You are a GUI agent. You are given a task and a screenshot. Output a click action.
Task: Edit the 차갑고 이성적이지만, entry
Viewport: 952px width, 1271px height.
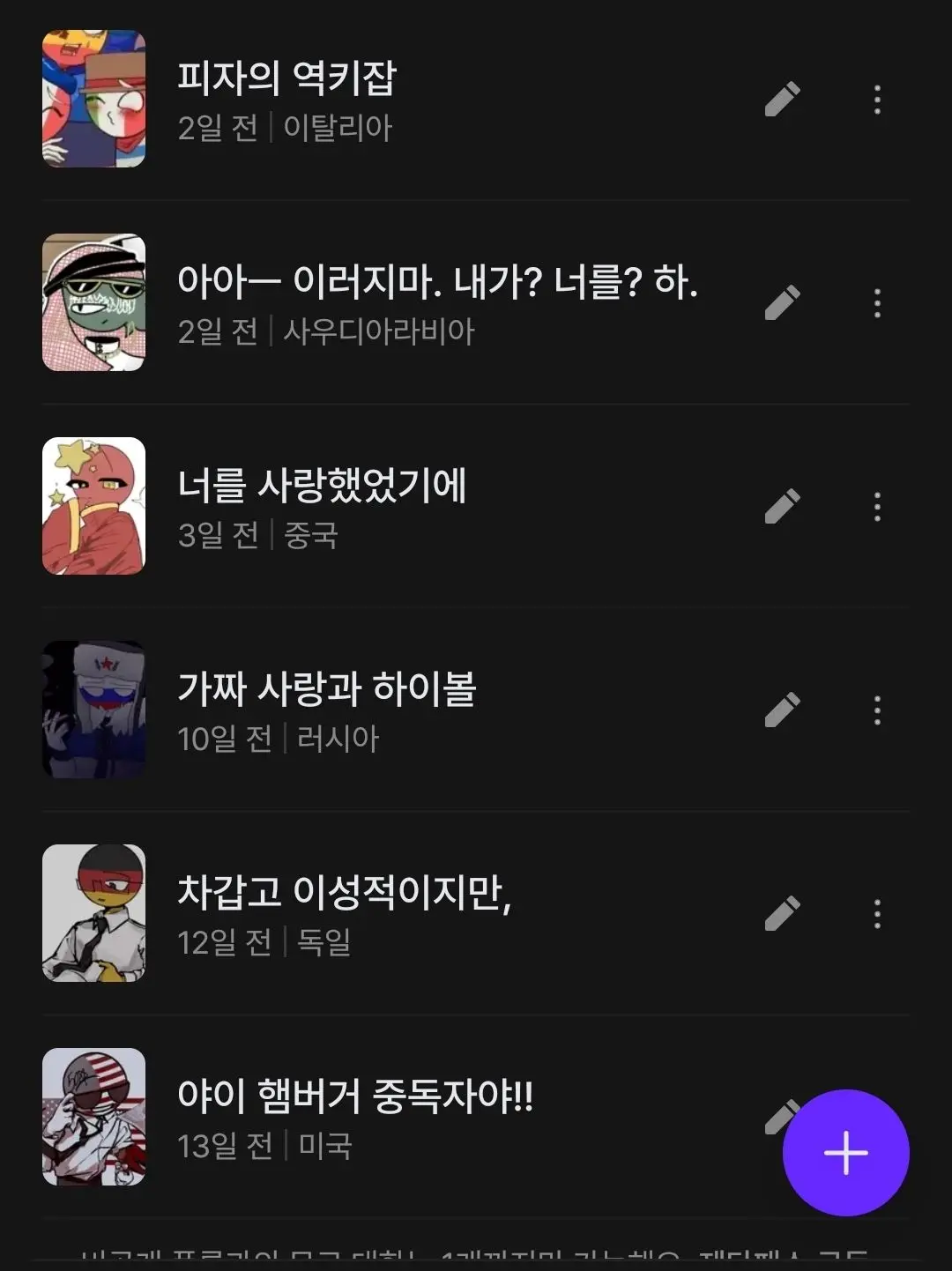pos(782,913)
